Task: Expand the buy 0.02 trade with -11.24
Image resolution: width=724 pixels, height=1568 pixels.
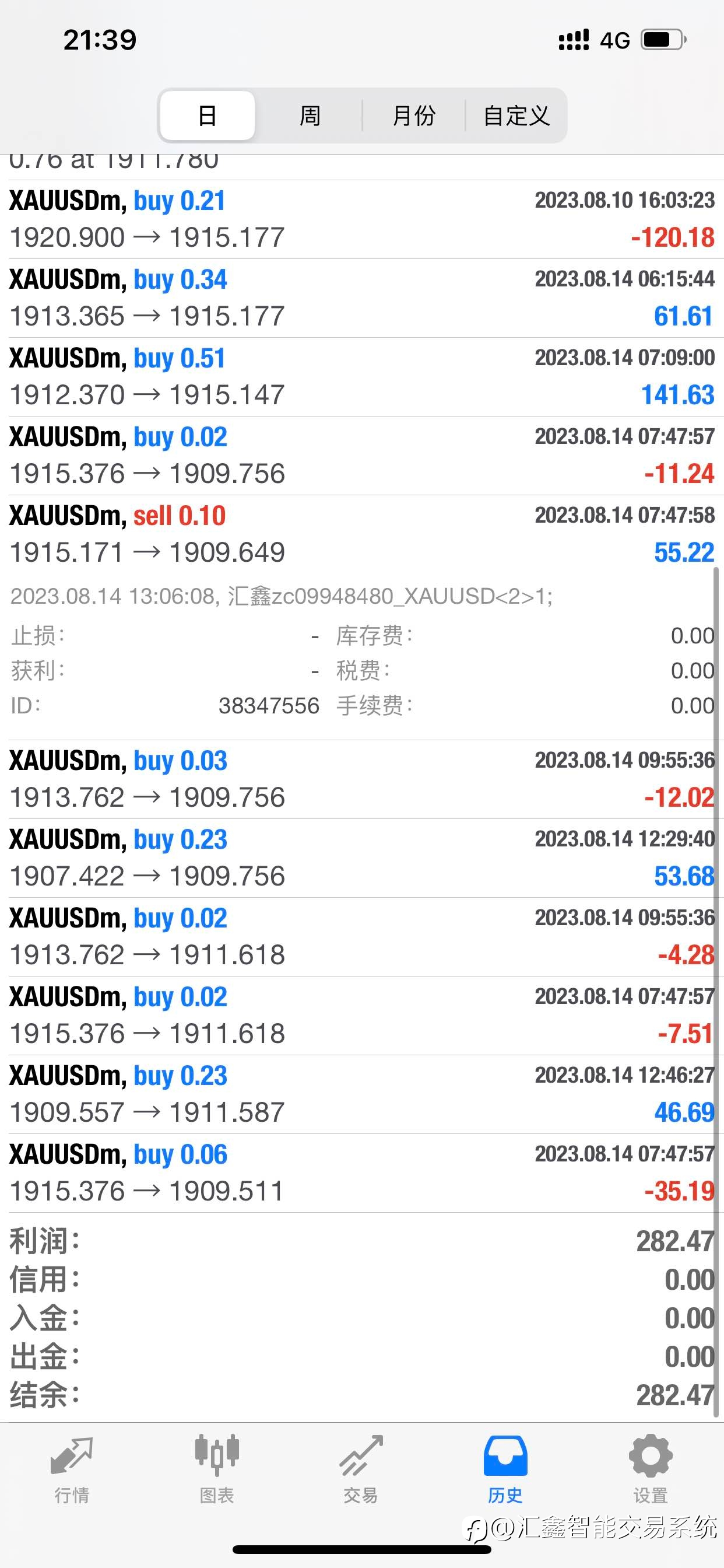Action: click(362, 456)
